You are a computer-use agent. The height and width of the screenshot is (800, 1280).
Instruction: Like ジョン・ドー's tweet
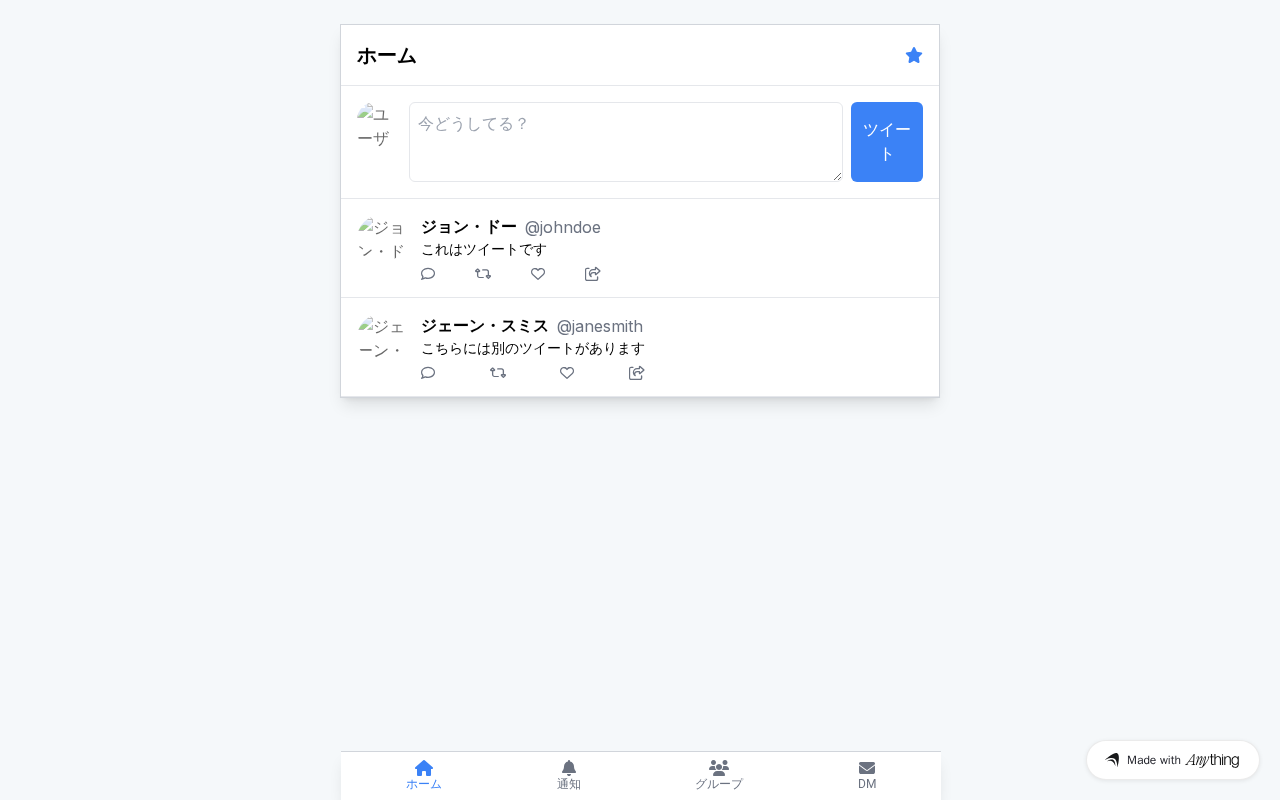coord(538,274)
